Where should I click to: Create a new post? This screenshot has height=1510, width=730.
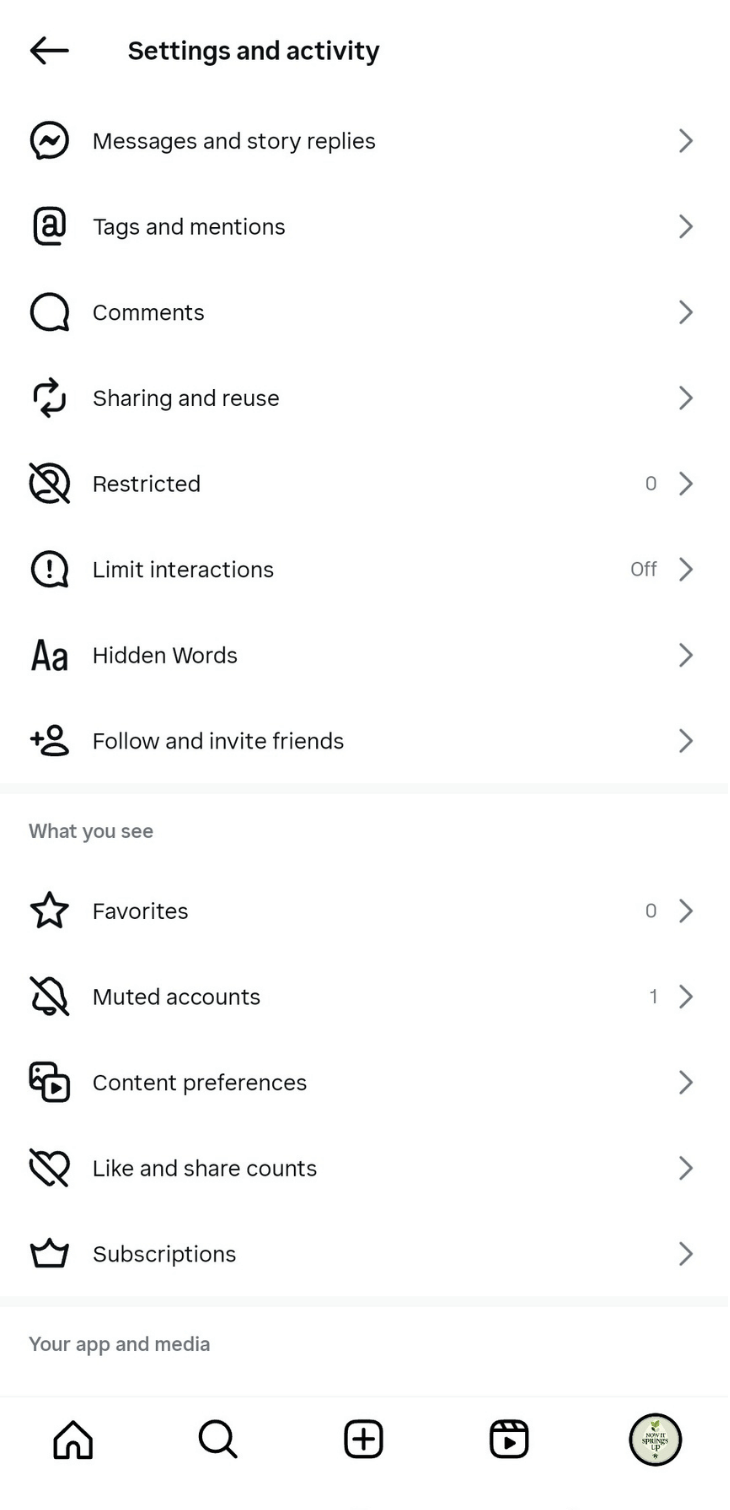363,1440
